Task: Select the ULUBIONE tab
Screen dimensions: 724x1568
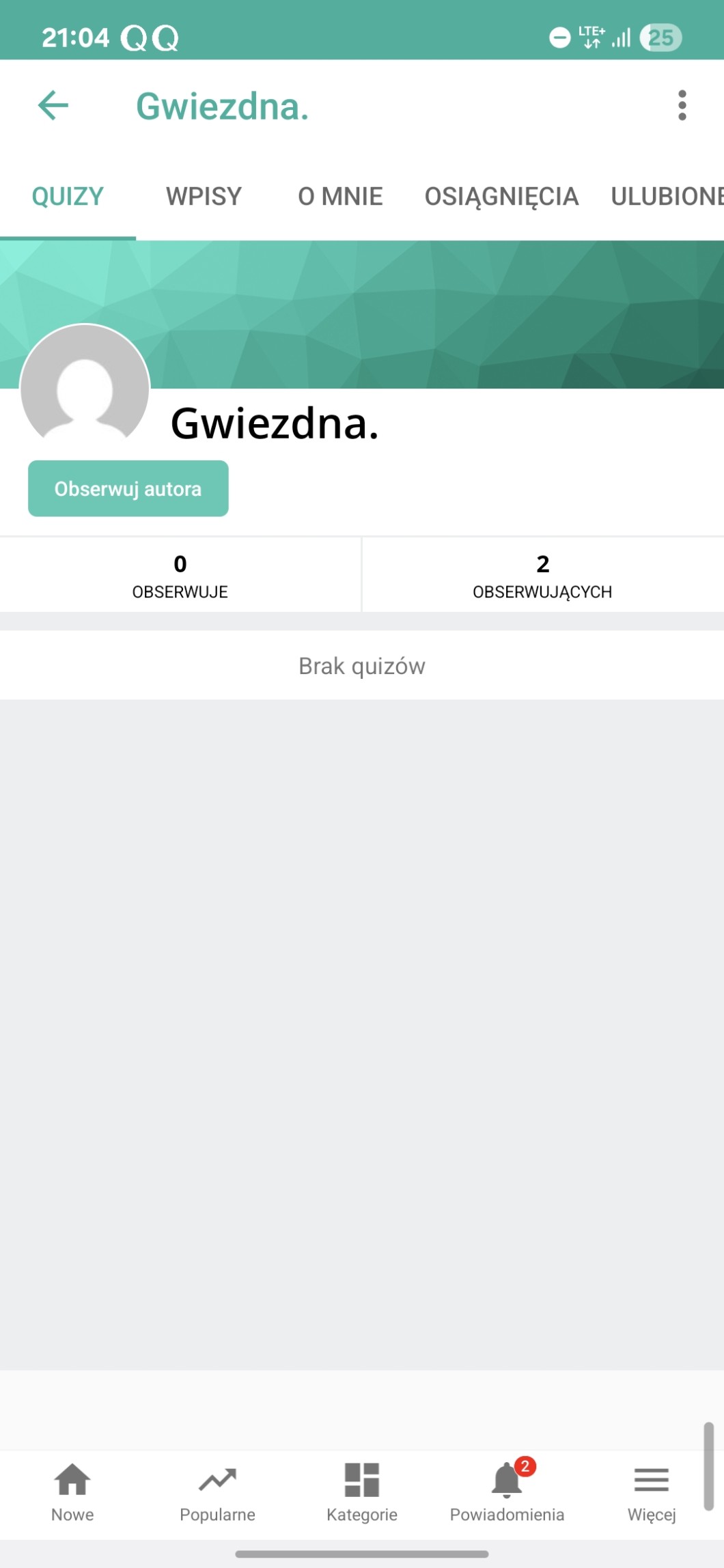Action: click(x=666, y=197)
